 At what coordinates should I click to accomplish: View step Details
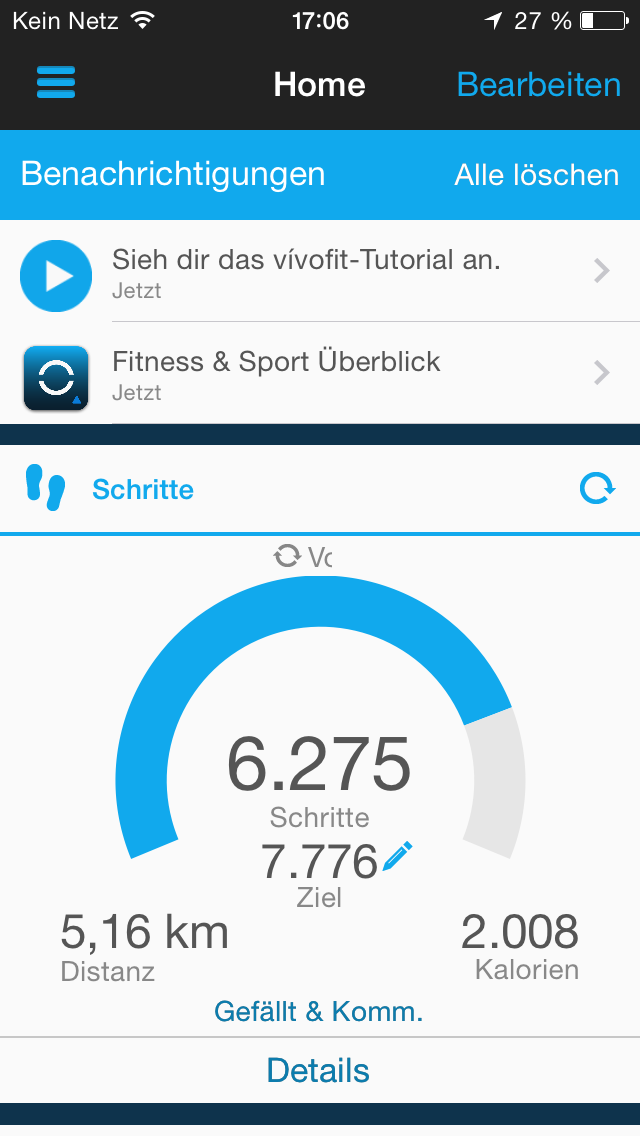(x=319, y=1071)
